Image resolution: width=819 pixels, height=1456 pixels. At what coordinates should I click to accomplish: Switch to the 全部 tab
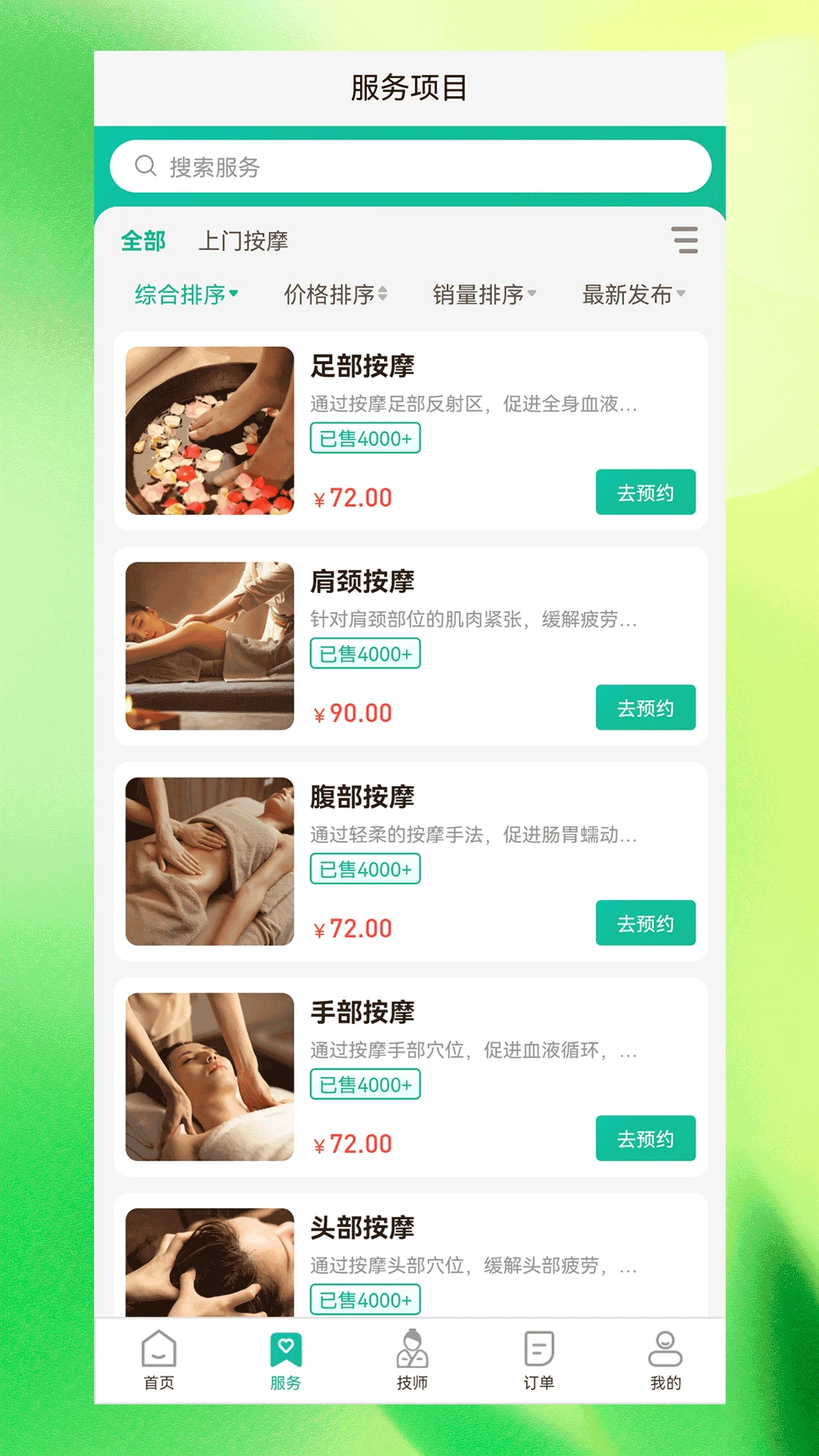click(143, 240)
